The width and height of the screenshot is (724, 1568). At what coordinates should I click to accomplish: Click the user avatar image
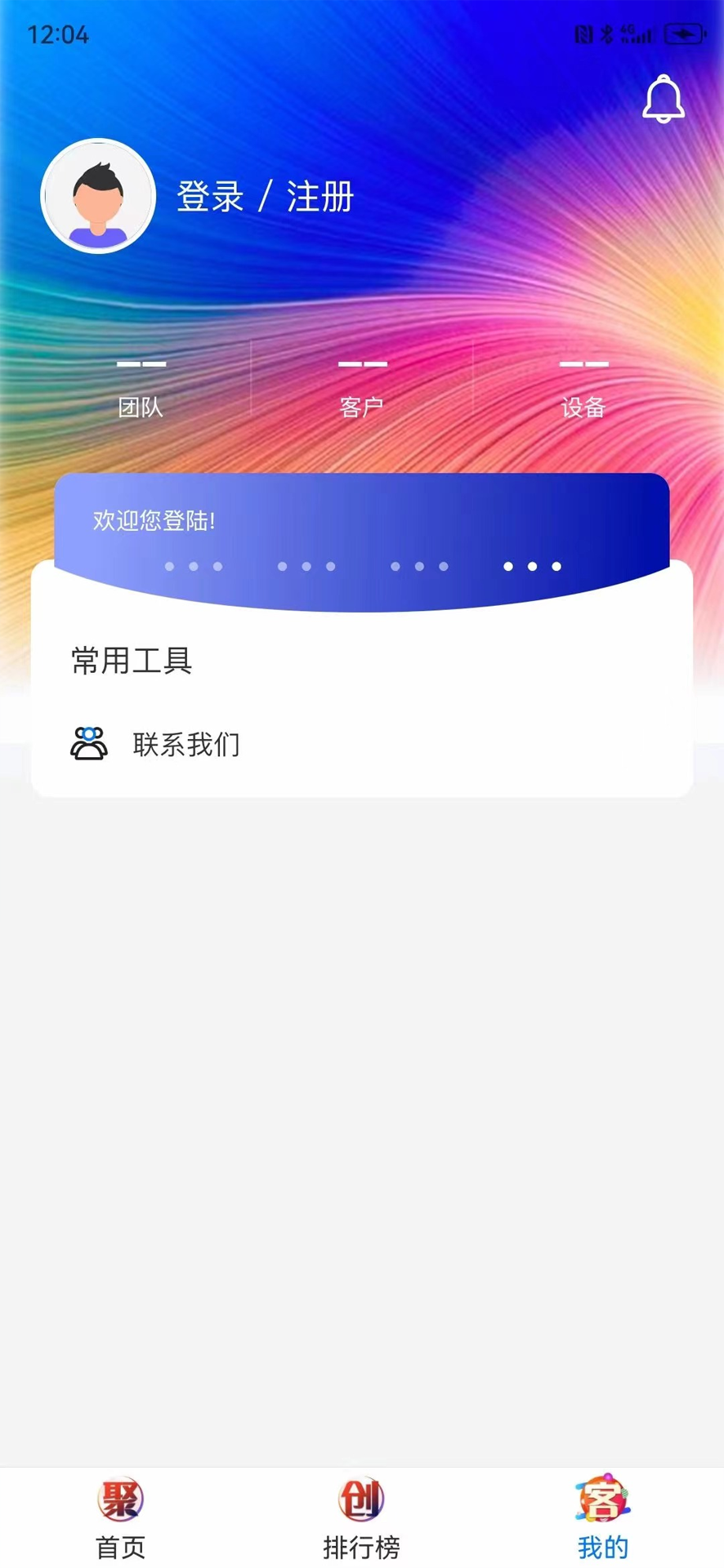(98, 196)
